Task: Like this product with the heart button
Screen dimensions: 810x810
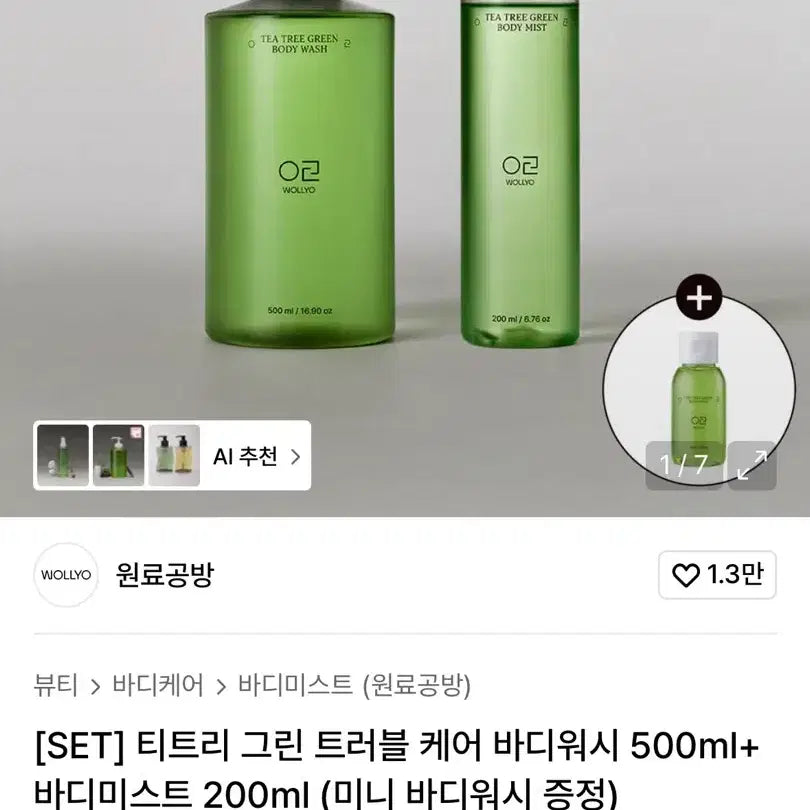Action: (716, 575)
